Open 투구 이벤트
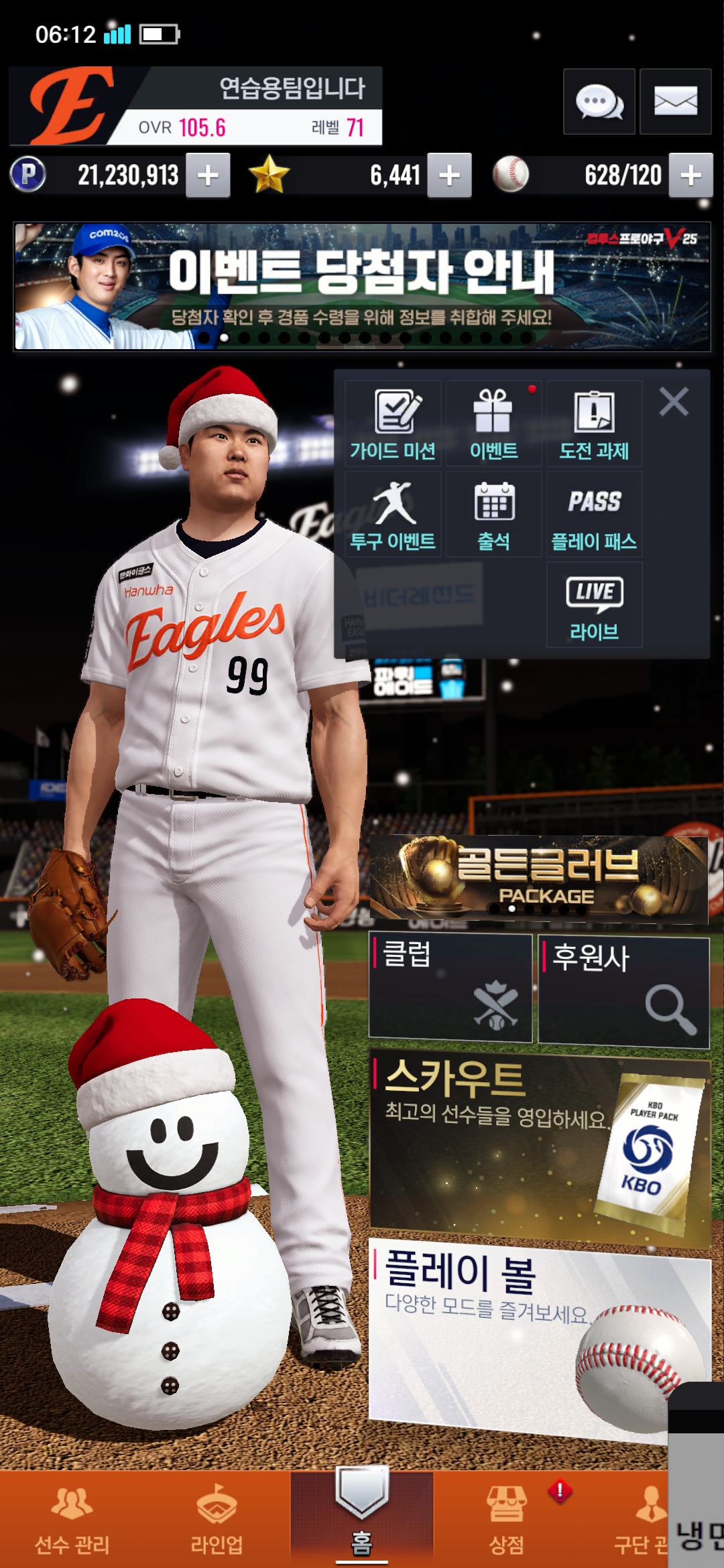This screenshot has height=1568, width=724. (393, 515)
